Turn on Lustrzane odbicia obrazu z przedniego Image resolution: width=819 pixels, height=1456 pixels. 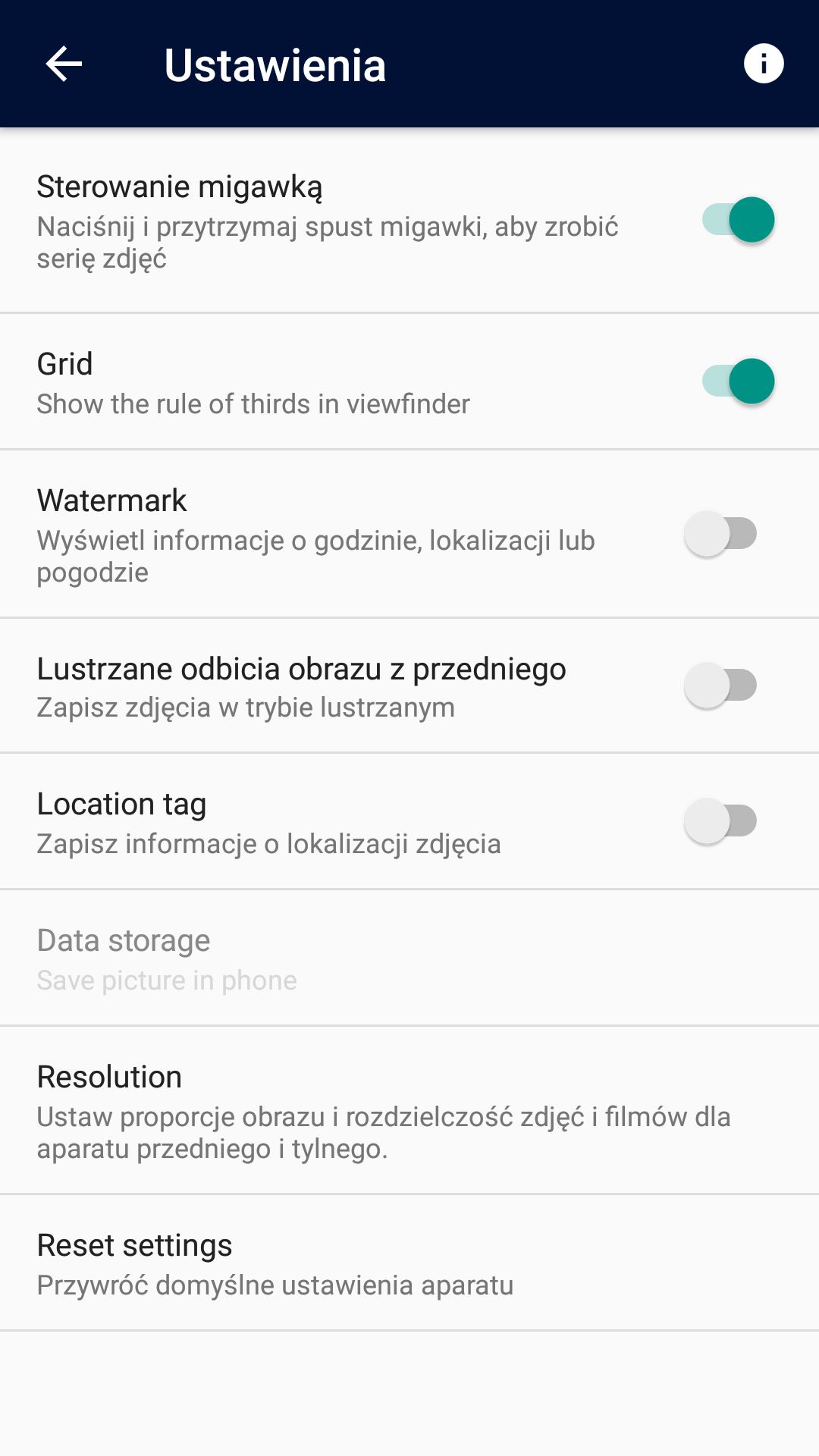[720, 686]
